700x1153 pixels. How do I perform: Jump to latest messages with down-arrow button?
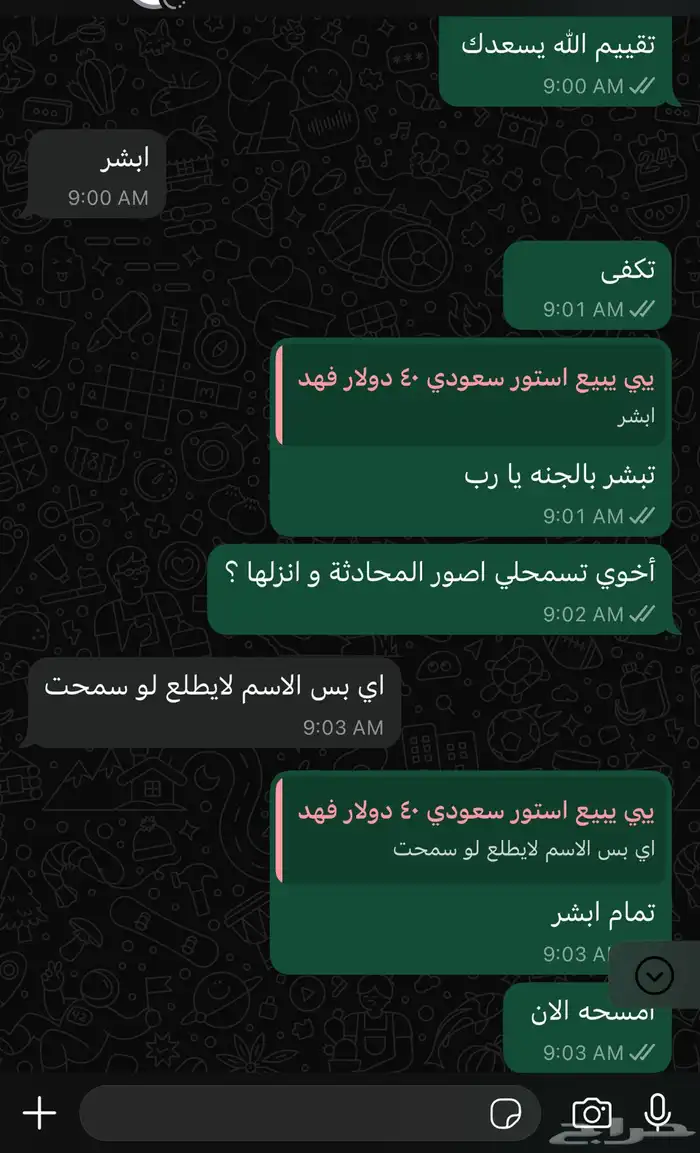coord(654,975)
